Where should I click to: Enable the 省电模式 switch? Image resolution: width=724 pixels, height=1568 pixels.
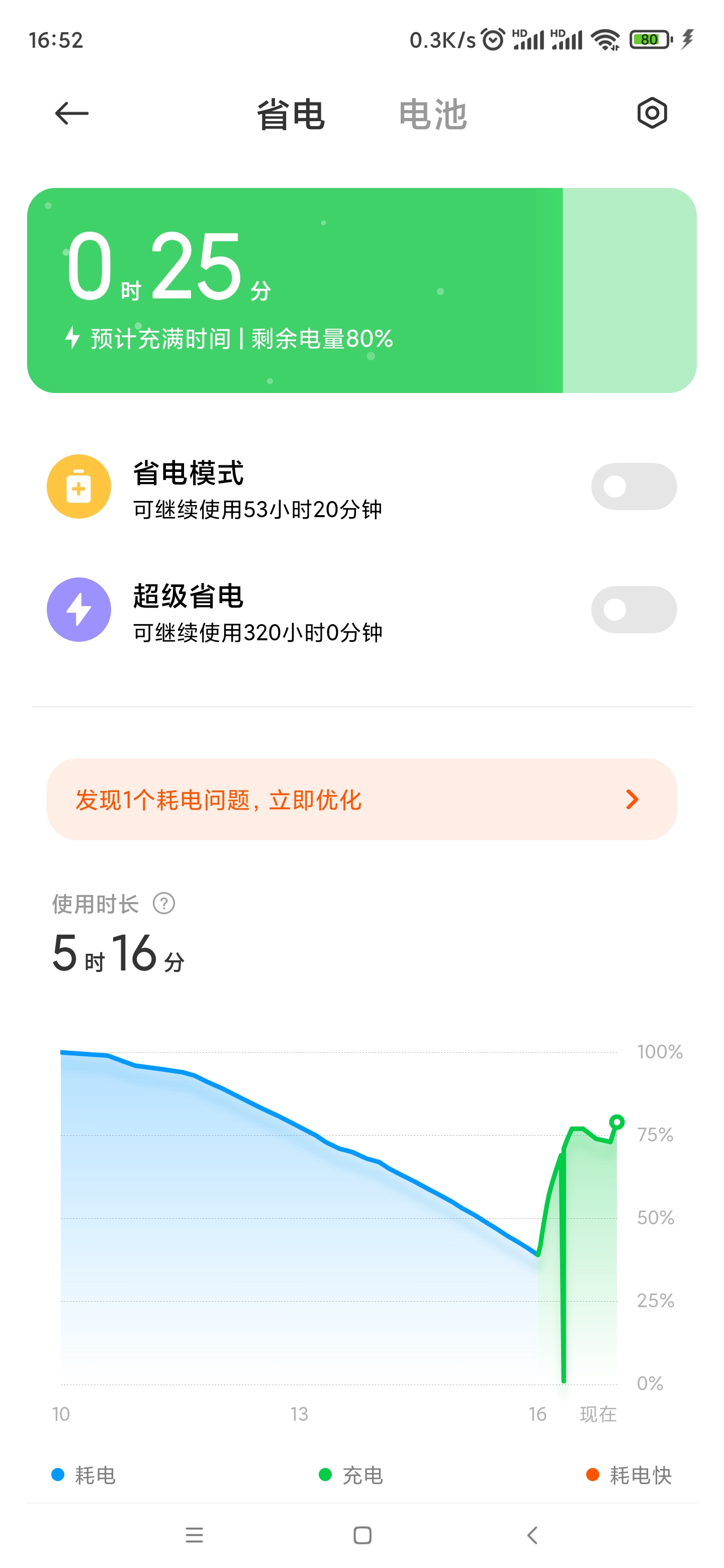(633, 486)
